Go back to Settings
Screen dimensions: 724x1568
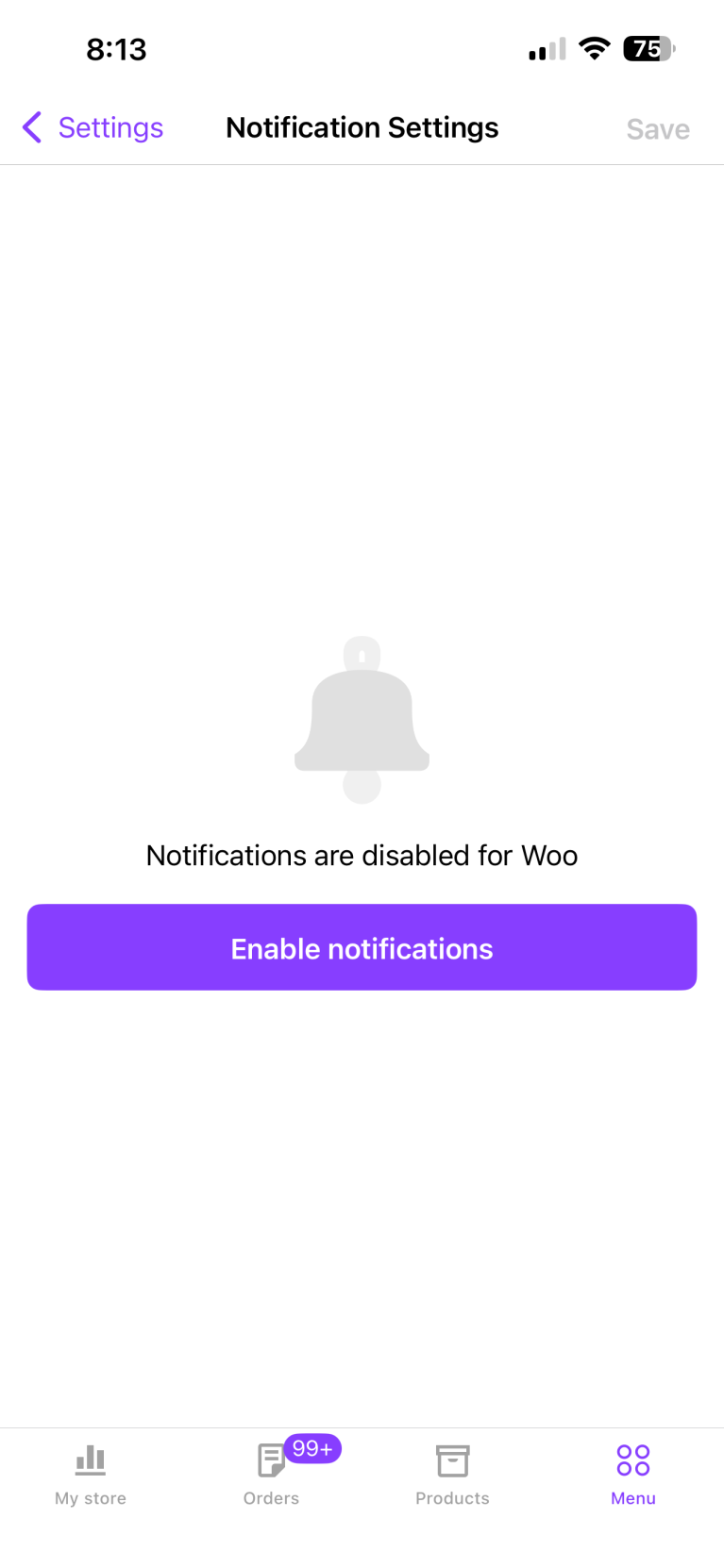pyautogui.click(x=93, y=127)
